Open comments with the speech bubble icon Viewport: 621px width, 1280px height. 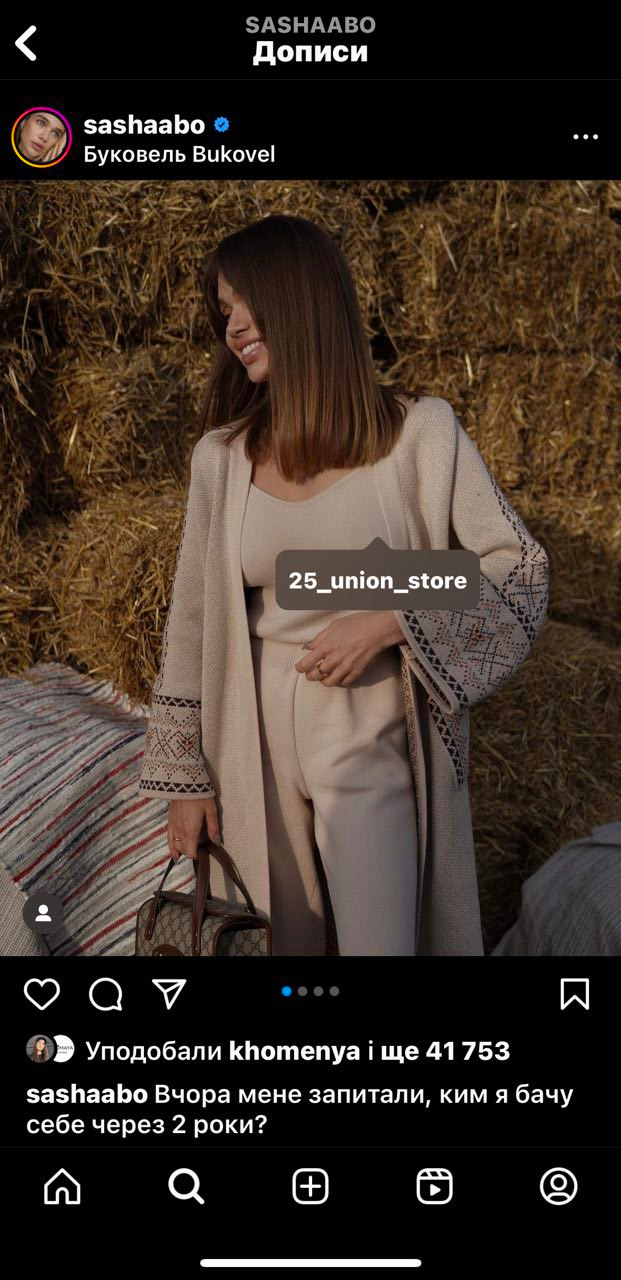tap(106, 993)
